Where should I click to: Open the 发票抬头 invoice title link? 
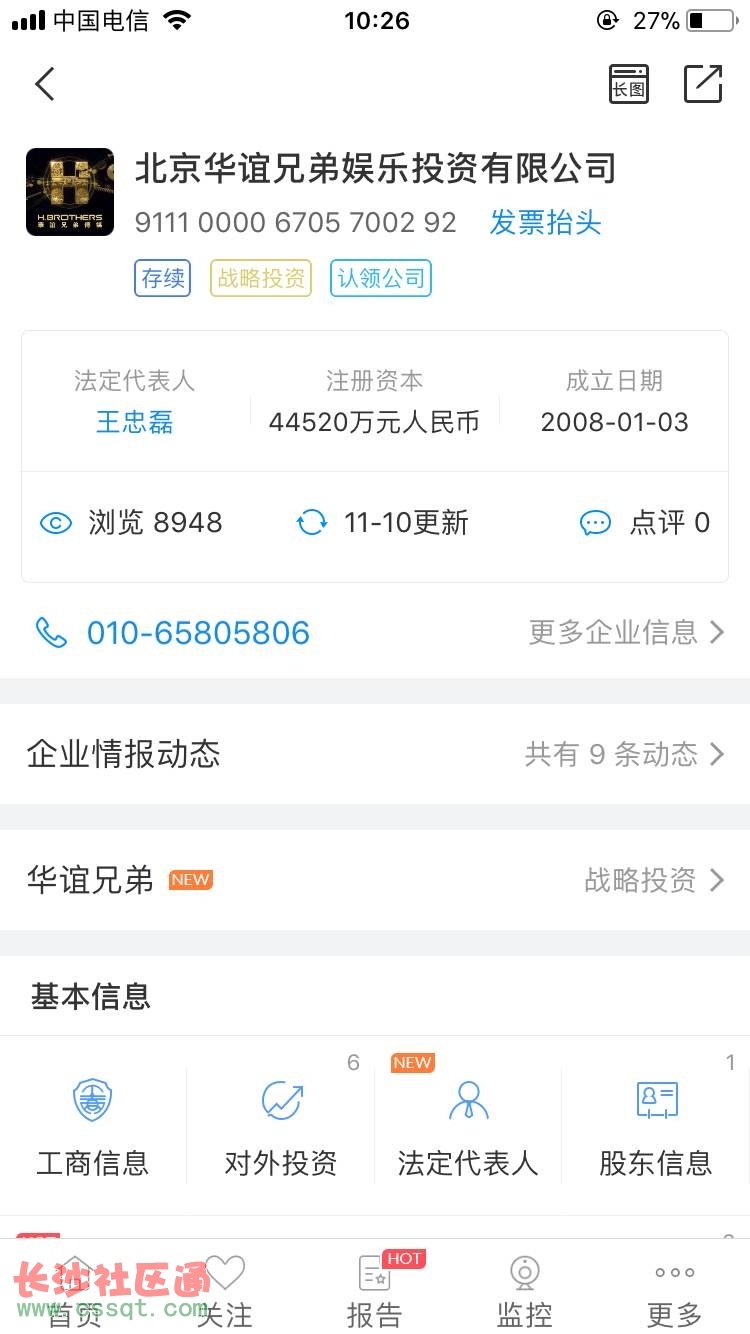545,222
